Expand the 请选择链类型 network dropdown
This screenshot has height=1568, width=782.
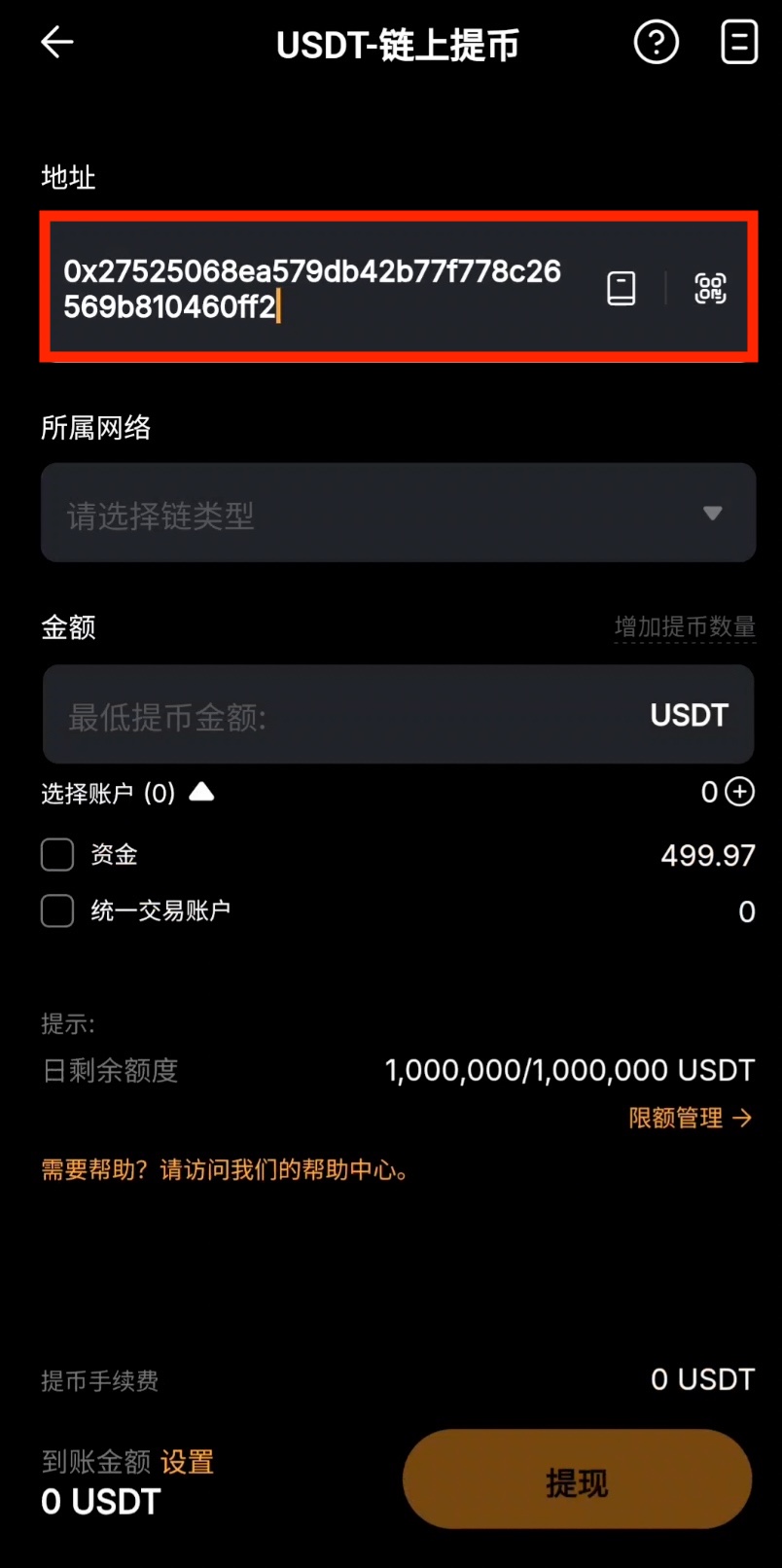pyautogui.click(x=398, y=513)
